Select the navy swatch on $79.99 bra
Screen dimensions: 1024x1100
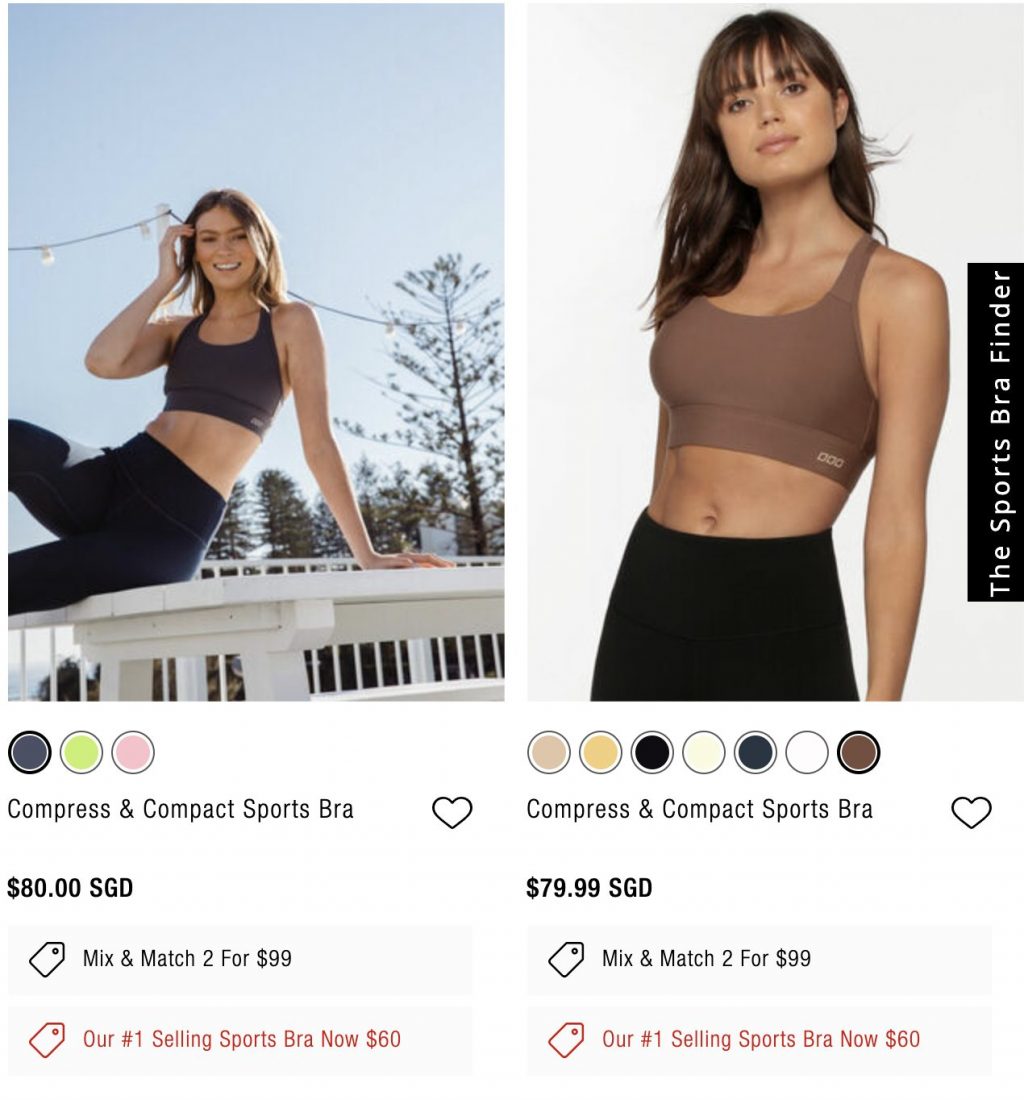755,752
